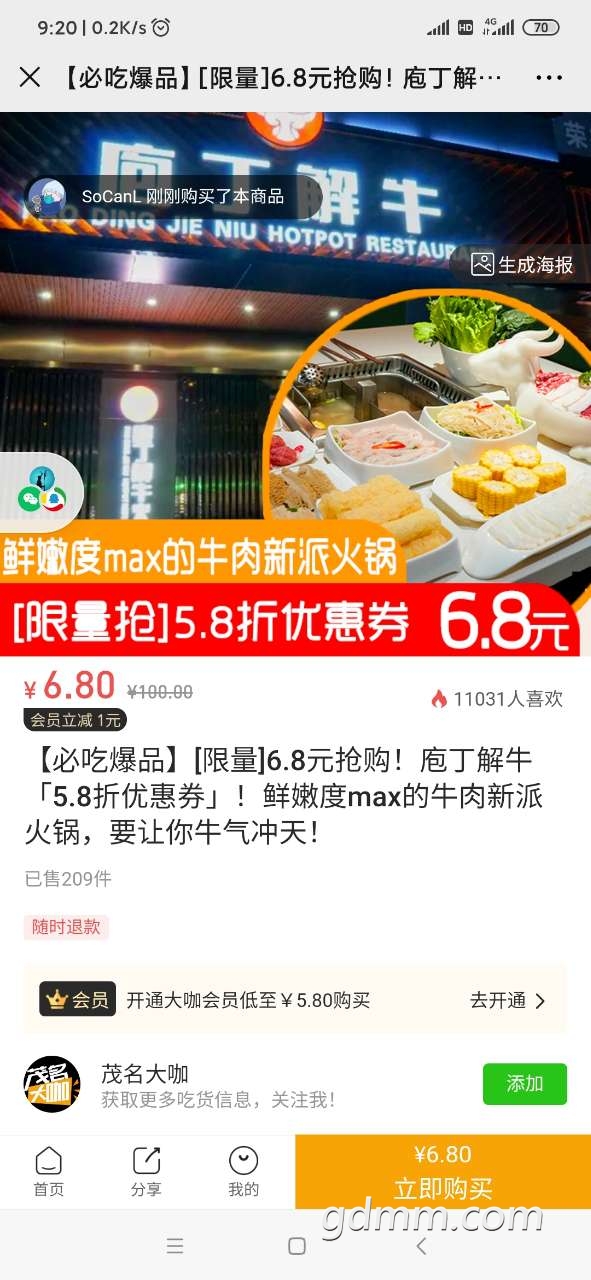591x1280 pixels.
Task: Tap the system back button
Action: (421, 1246)
